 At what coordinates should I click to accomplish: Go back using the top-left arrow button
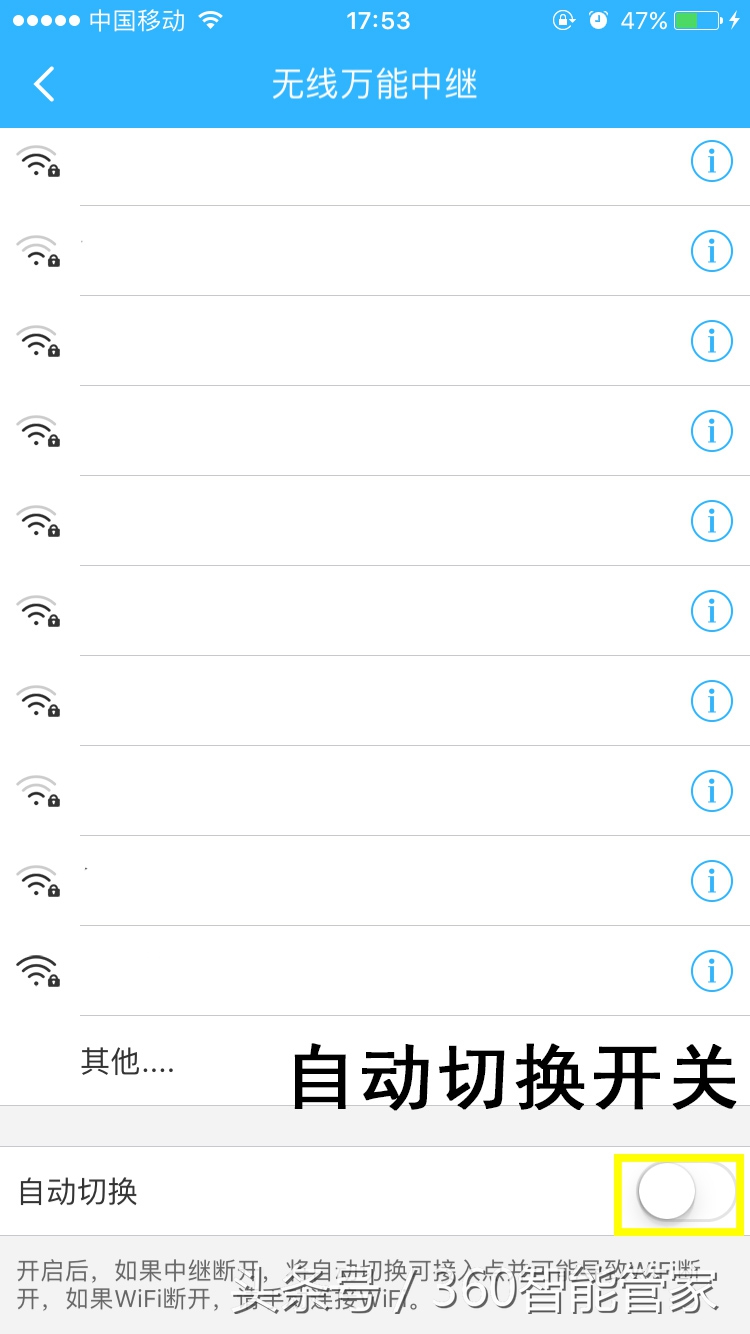coord(43,84)
